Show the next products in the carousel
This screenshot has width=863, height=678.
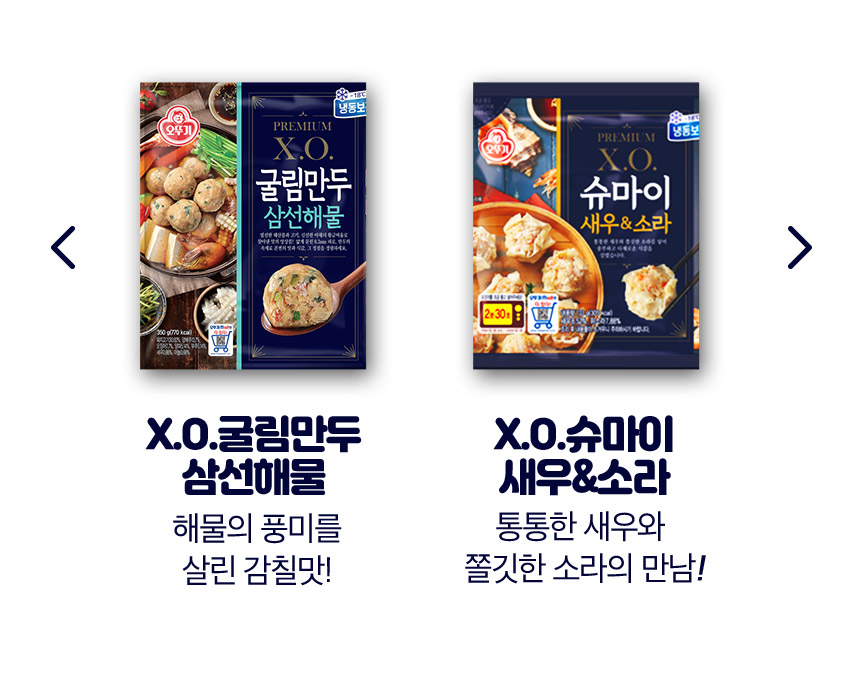pos(799,248)
